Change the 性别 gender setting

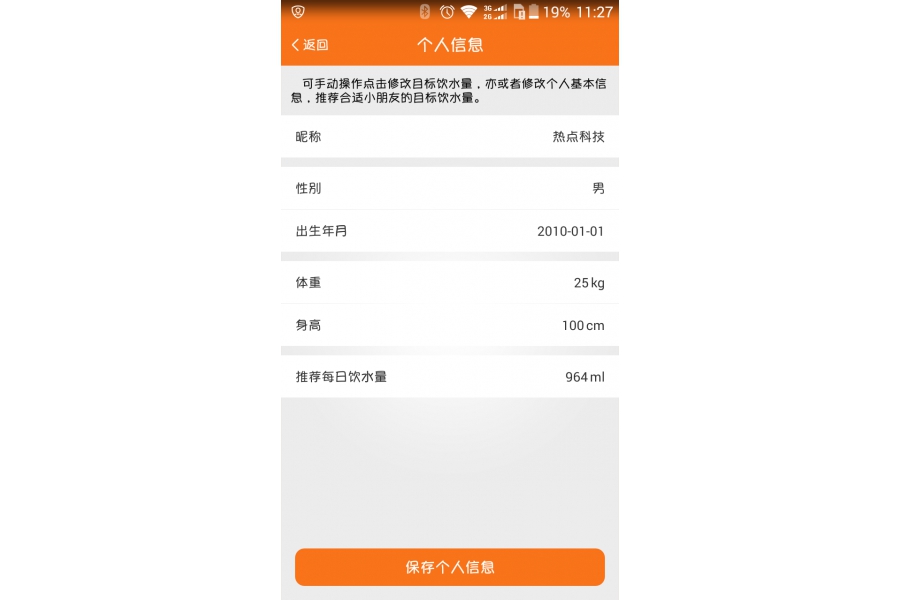point(450,189)
